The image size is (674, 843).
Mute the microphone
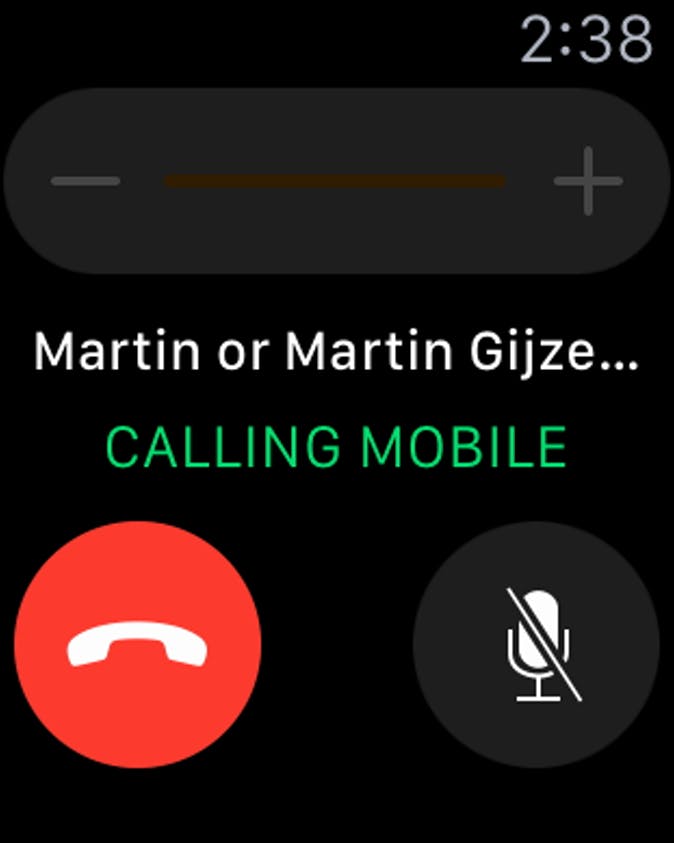point(536,645)
